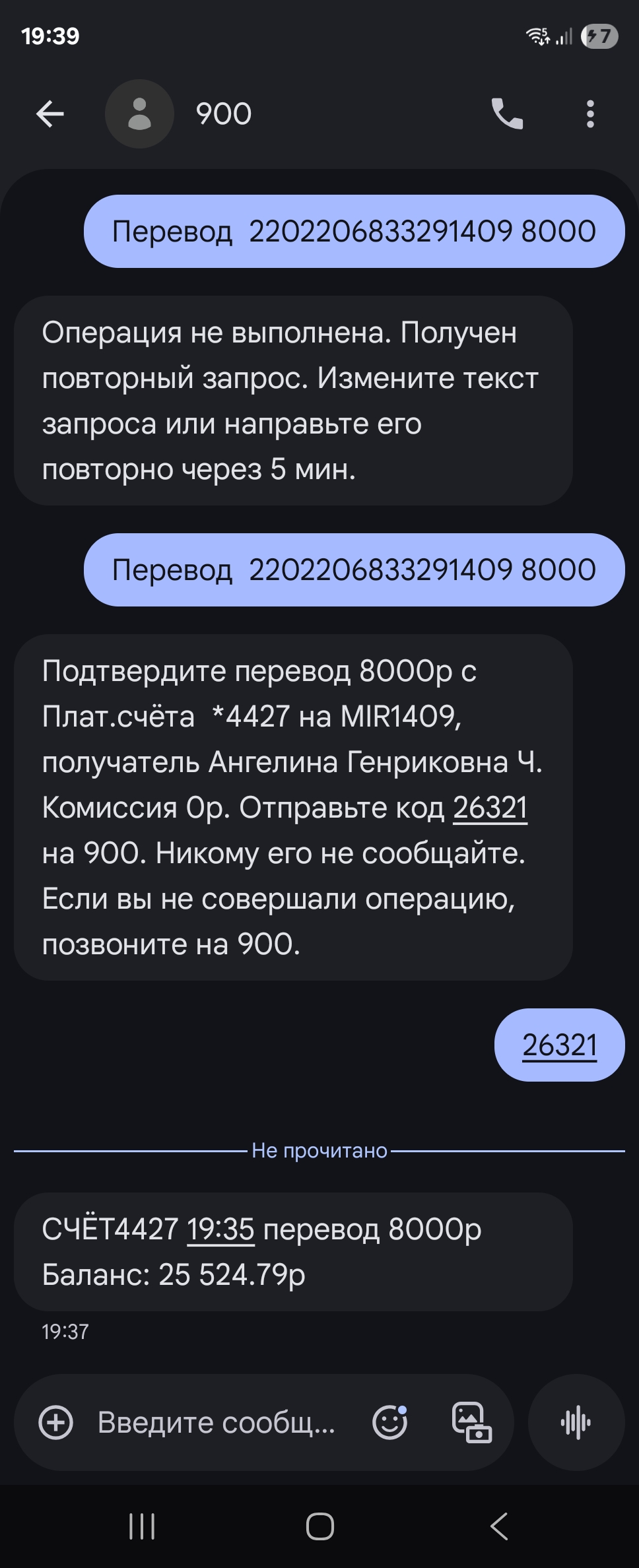Screen dimensions: 639x1568
Task: Tap the sent 26321 message bubble link
Action: click(559, 1045)
